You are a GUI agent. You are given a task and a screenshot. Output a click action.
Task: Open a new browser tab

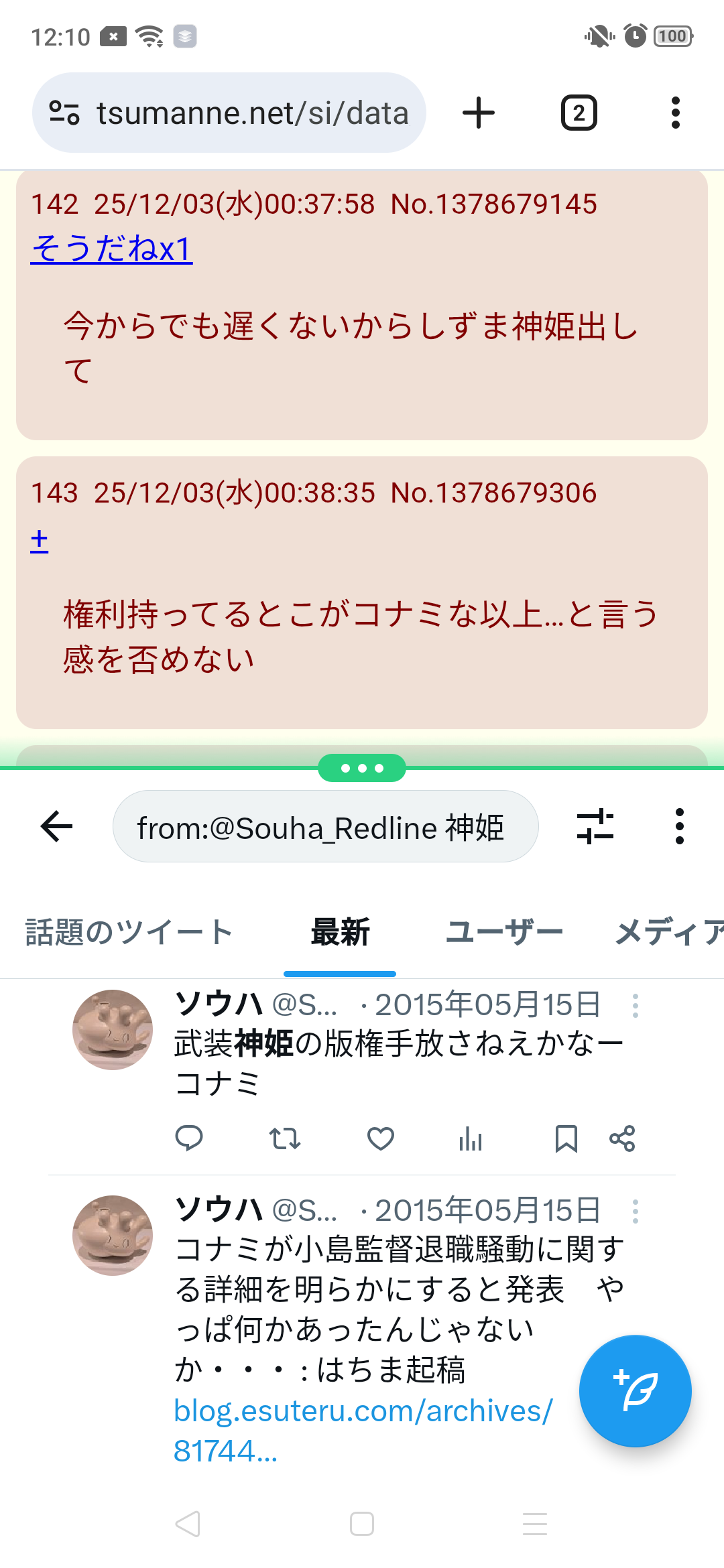click(479, 113)
